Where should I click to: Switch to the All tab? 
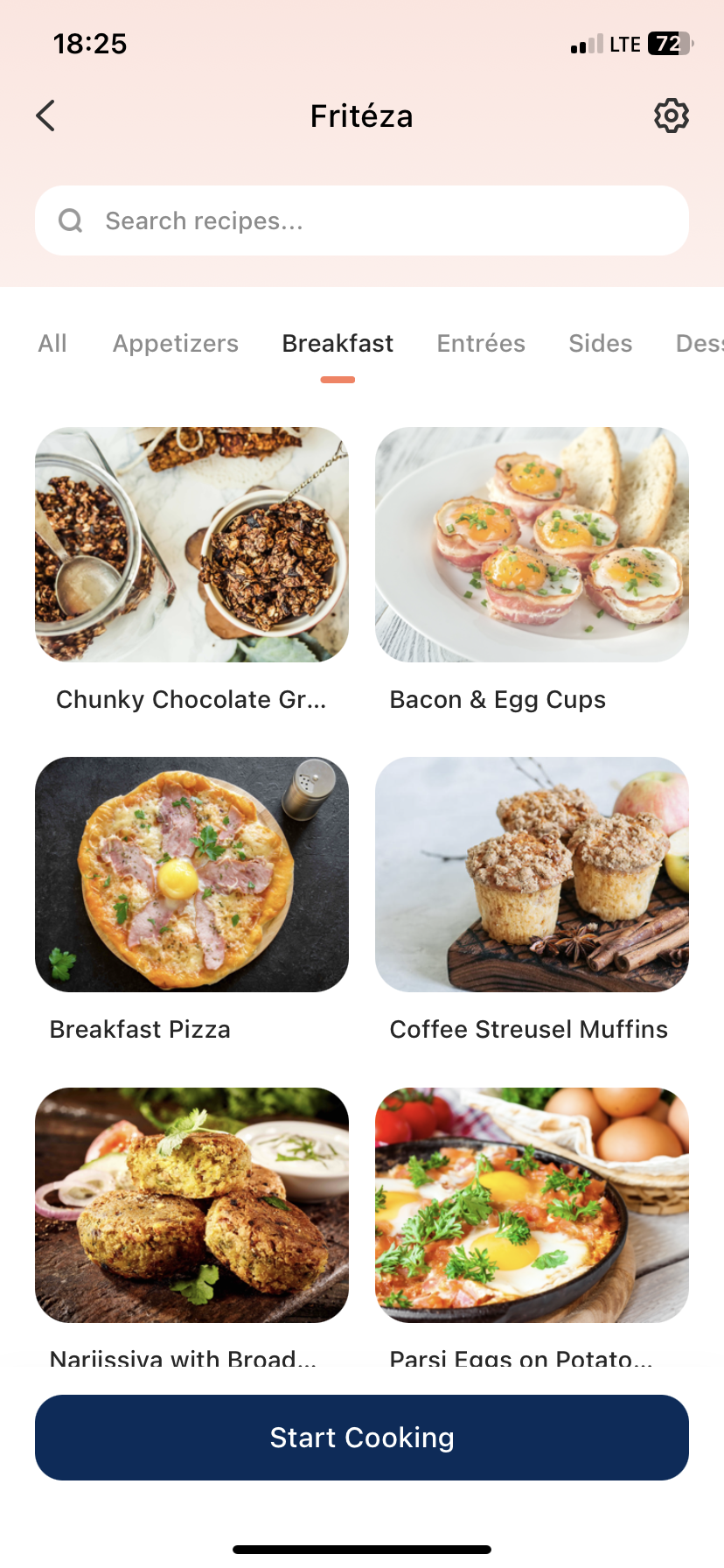[52, 343]
